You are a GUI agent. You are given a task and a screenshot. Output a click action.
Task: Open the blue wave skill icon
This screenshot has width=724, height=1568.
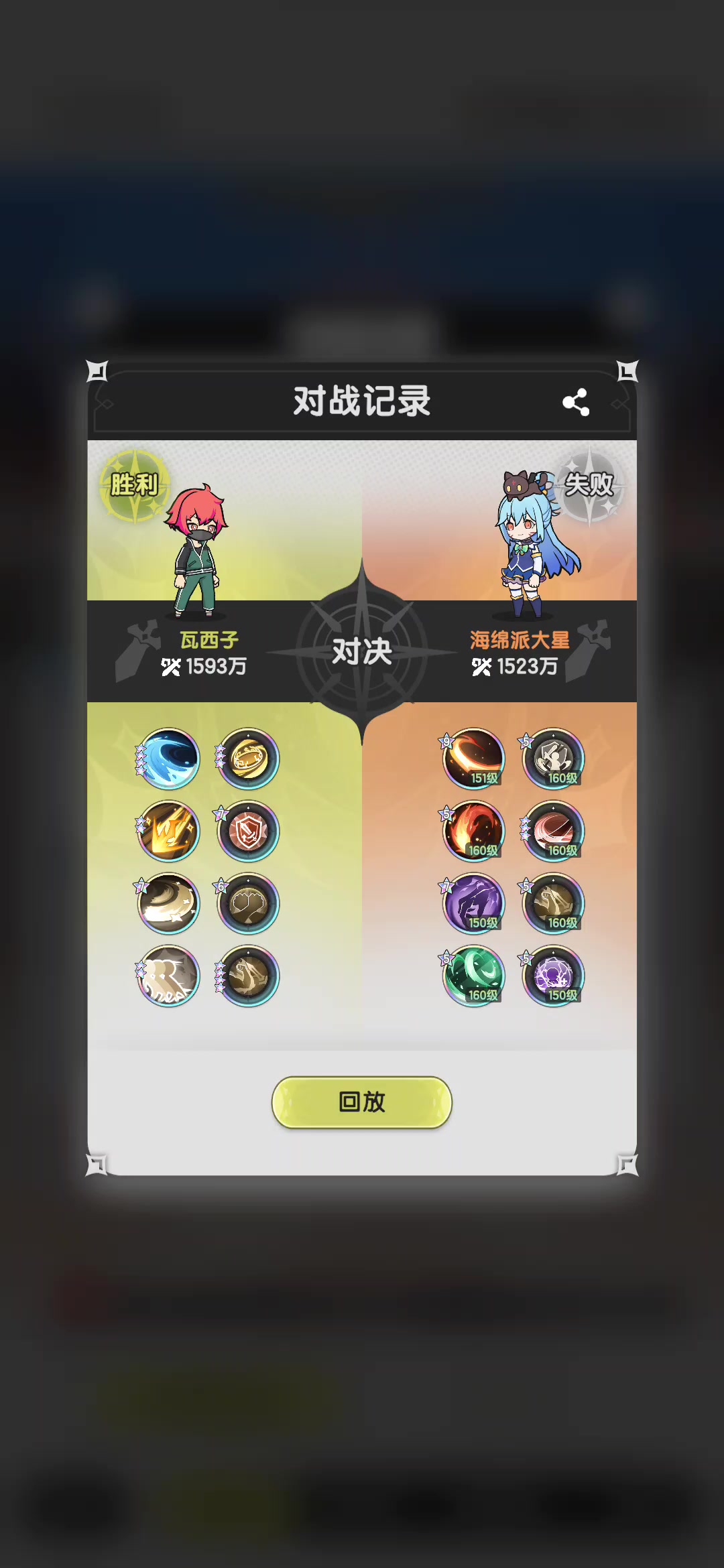tap(169, 759)
